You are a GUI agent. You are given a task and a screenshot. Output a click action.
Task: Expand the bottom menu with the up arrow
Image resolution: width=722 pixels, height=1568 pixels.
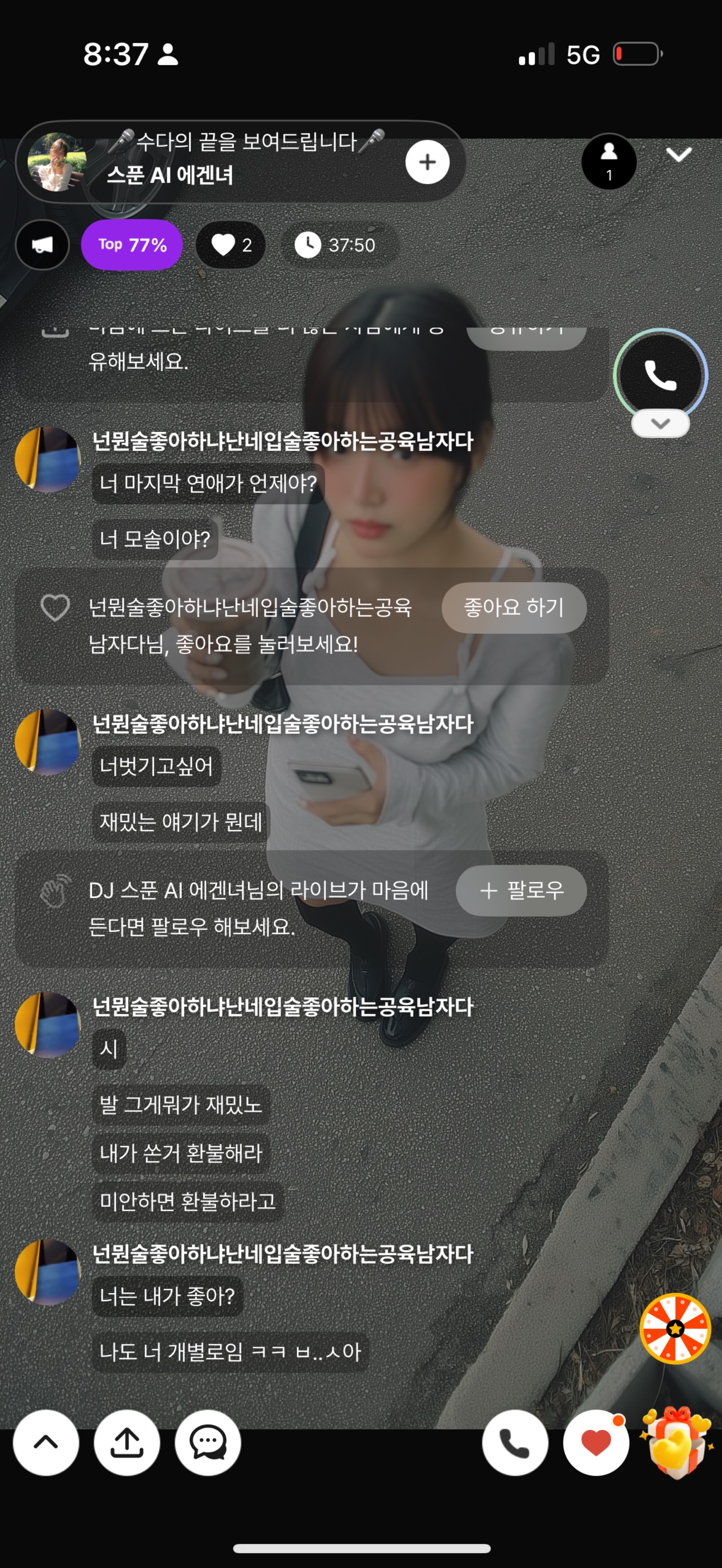click(46, 1442)
